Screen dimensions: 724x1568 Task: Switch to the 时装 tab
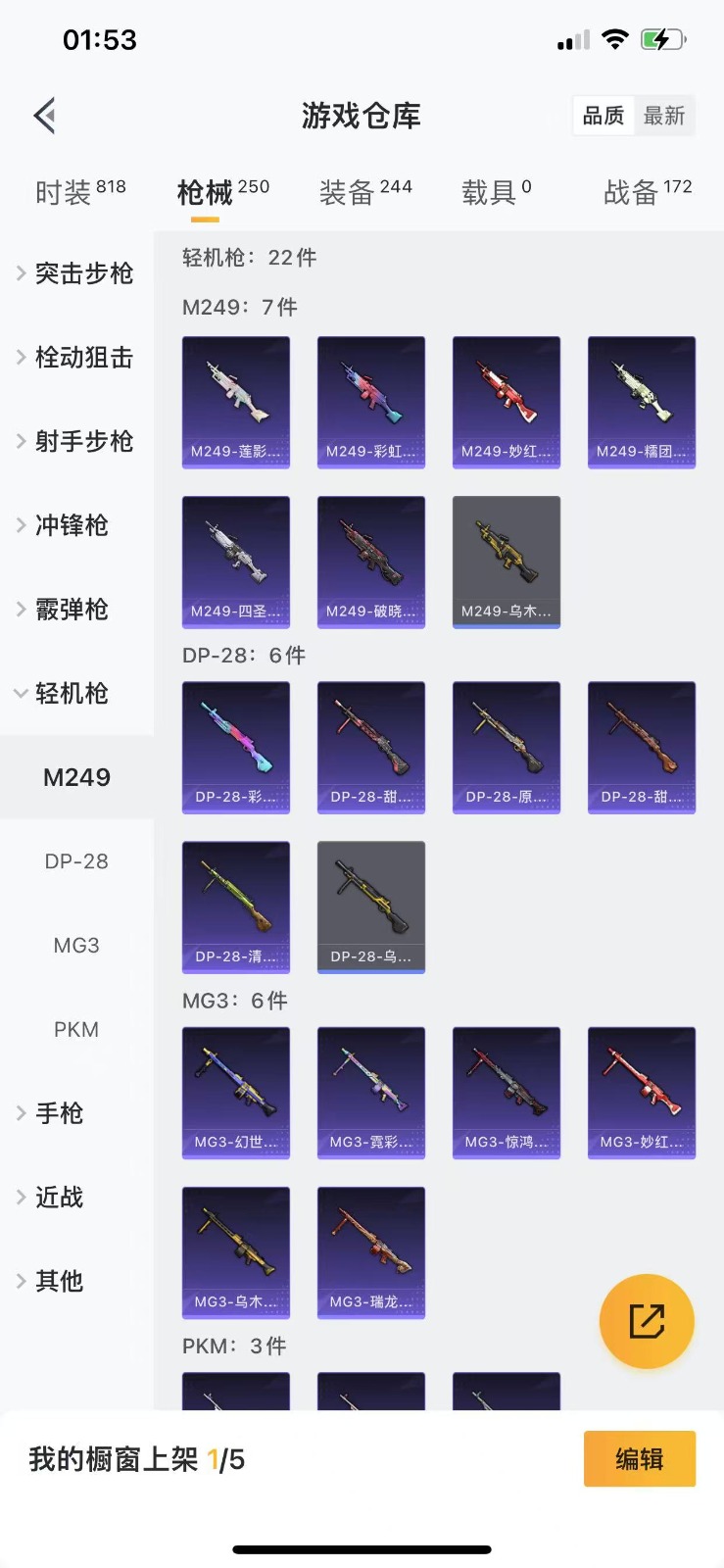click(79, 191)
